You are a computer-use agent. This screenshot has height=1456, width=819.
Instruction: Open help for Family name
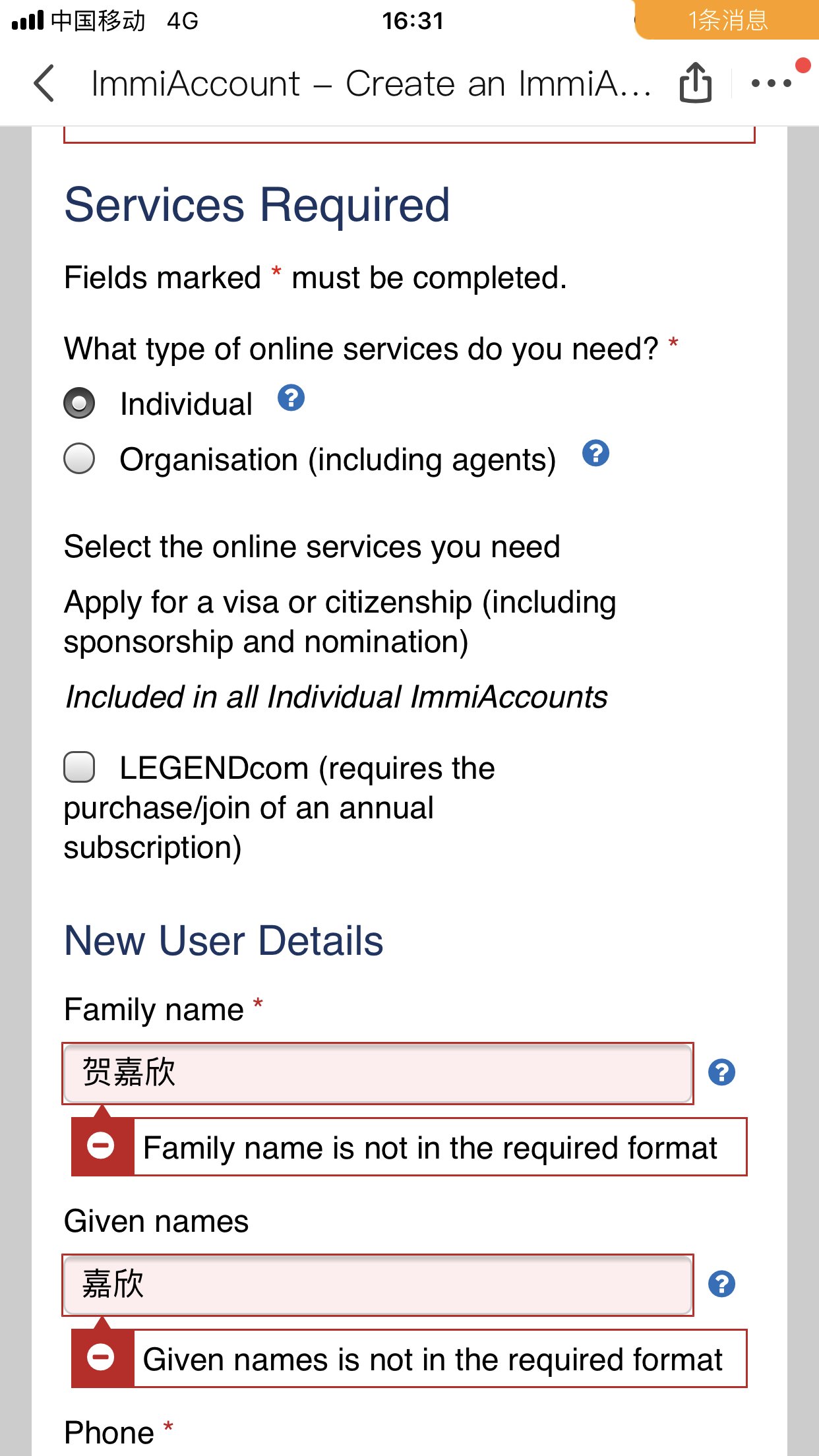721,1072
